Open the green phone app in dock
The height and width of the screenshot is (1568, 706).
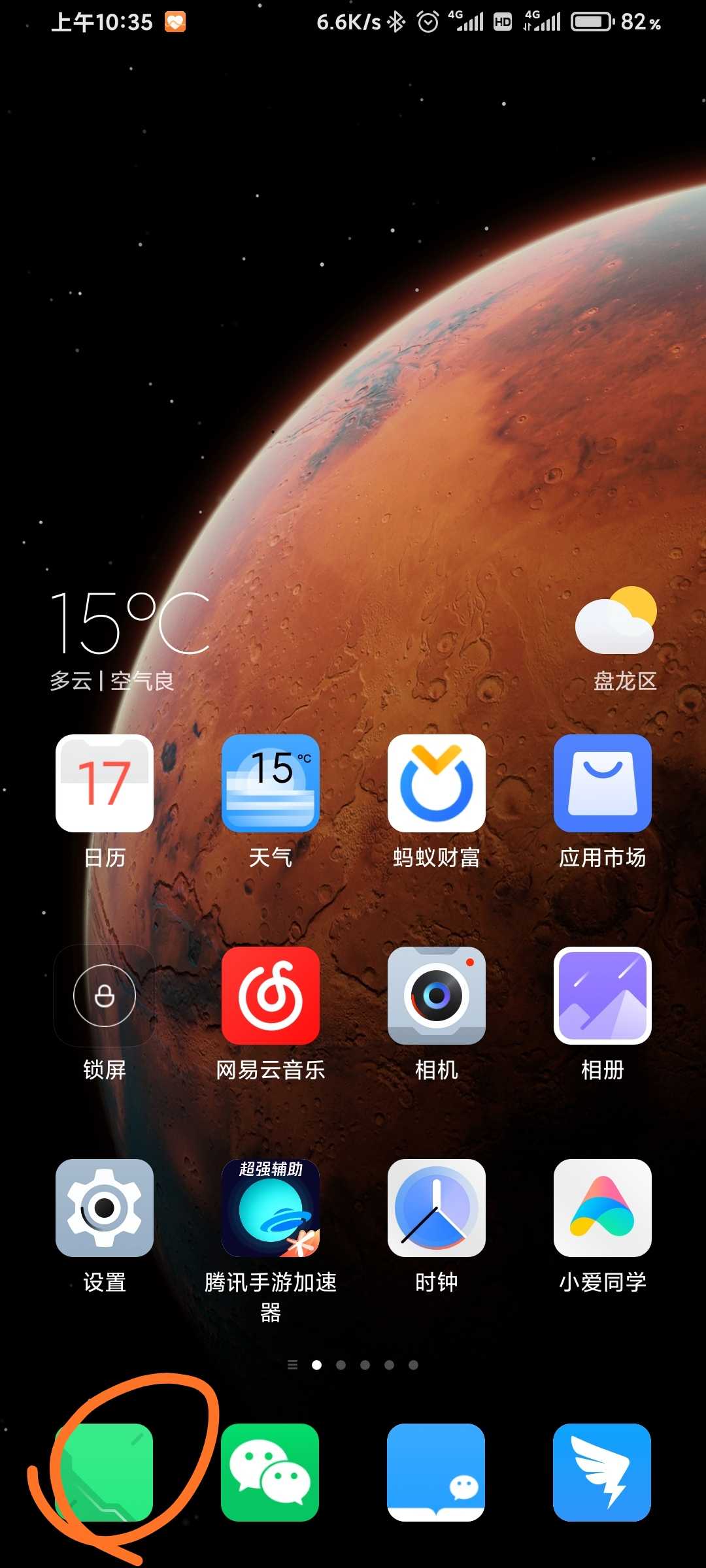coord(105,1472)
